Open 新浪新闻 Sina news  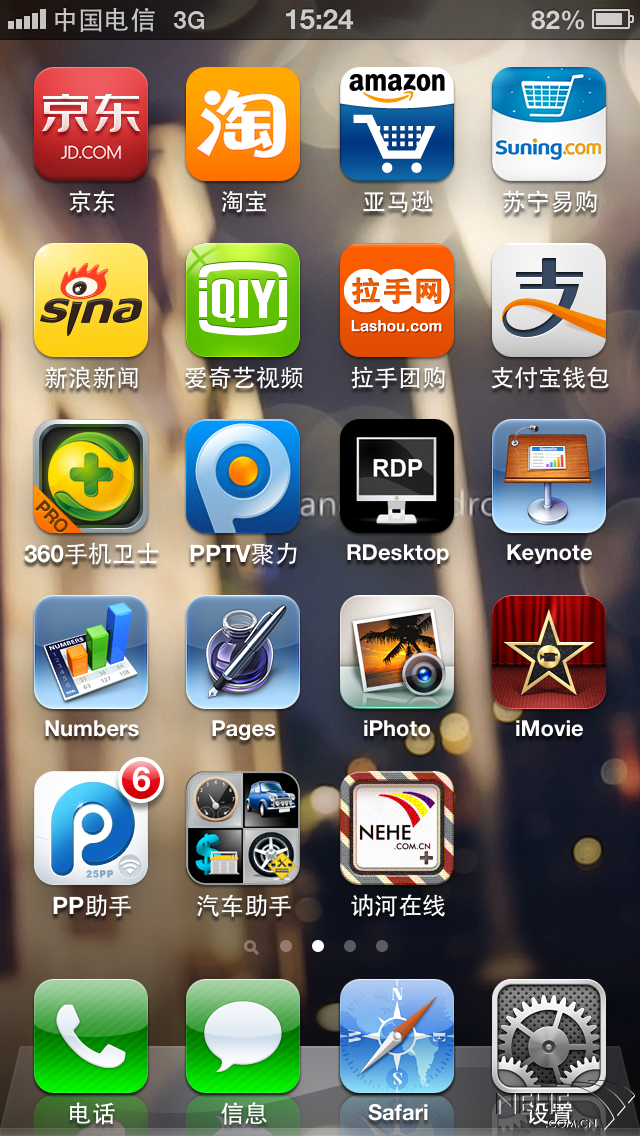(91, 300)
